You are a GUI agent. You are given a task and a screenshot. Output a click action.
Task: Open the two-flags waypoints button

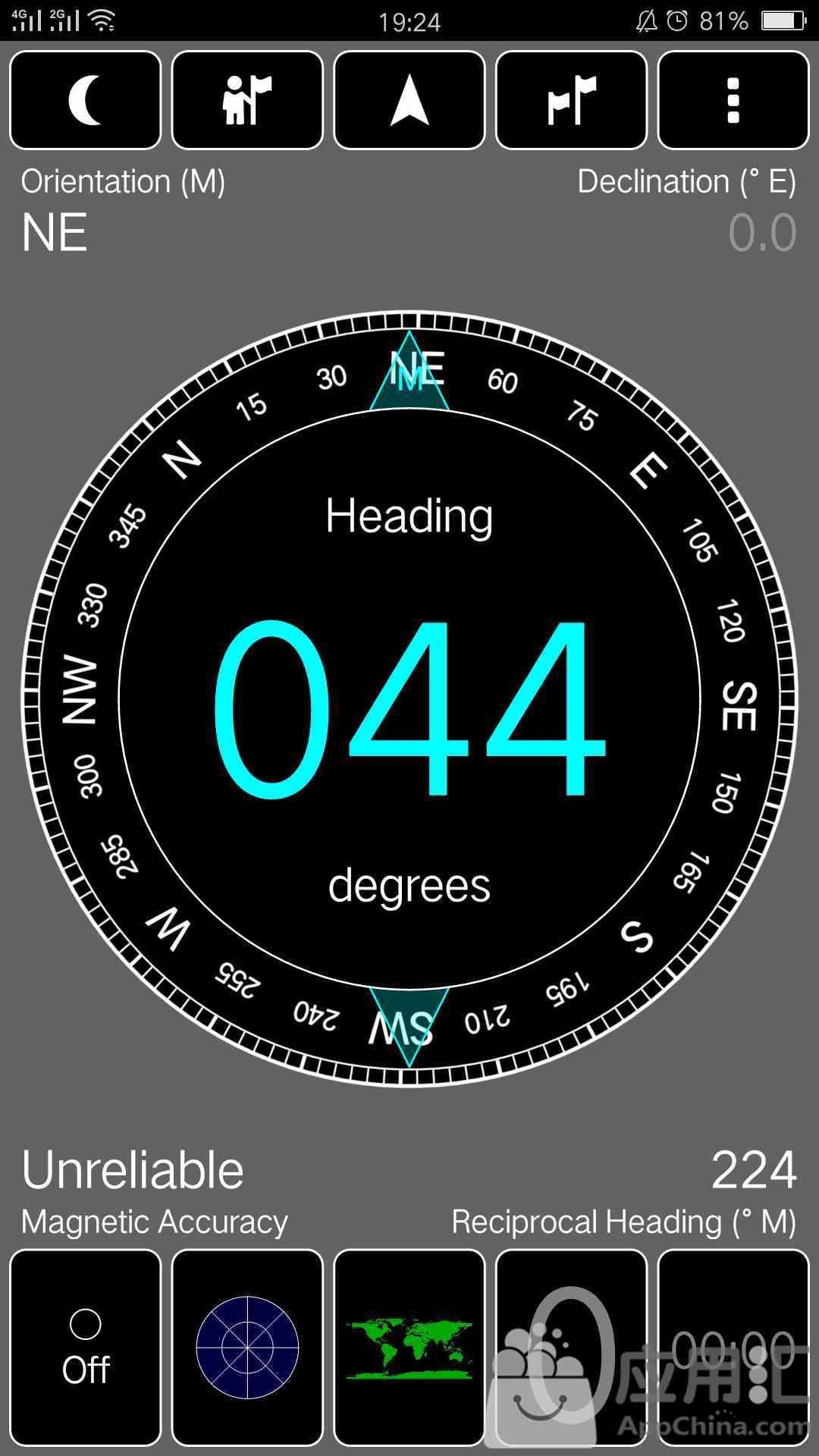point(571,100)
